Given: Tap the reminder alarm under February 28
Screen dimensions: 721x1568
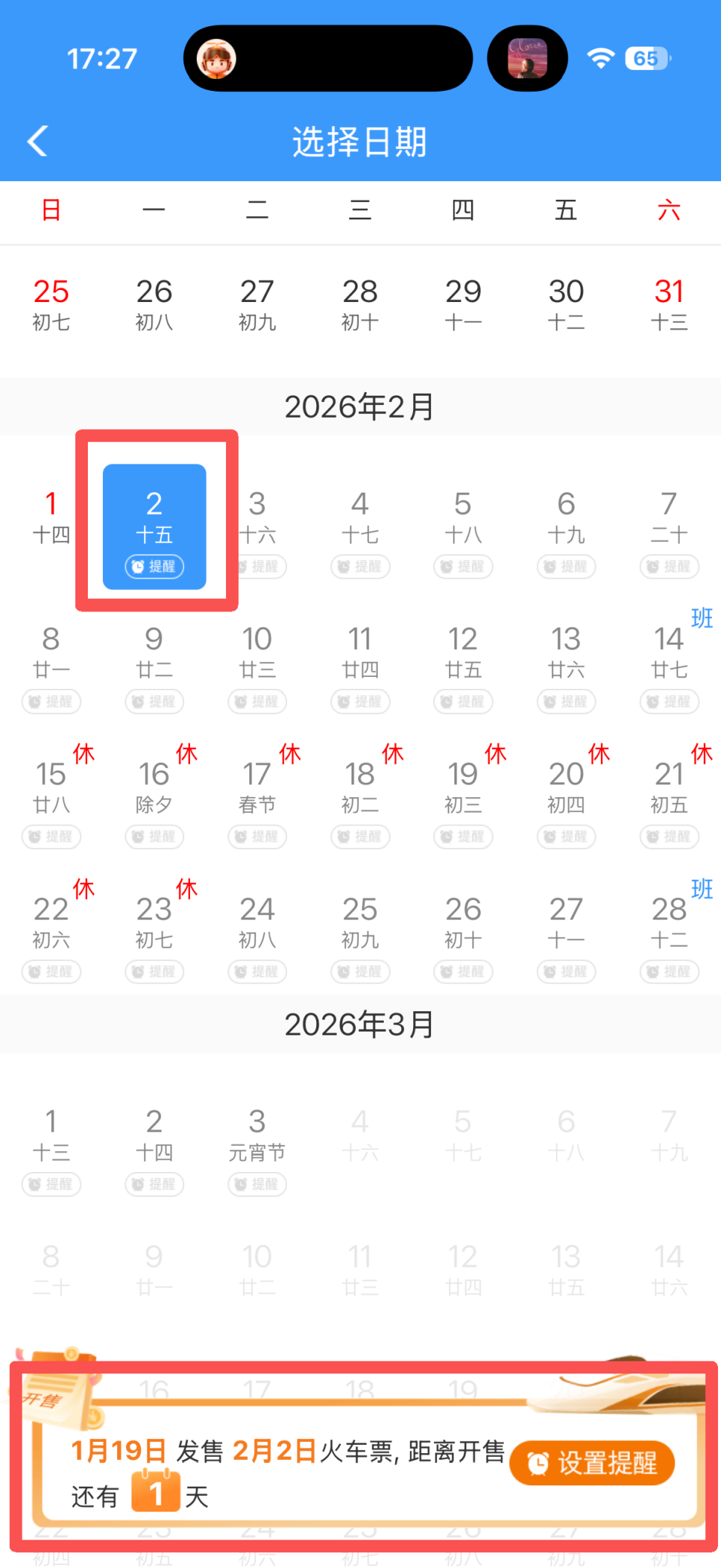Looking at the screenshot, I should coord(668,971).
